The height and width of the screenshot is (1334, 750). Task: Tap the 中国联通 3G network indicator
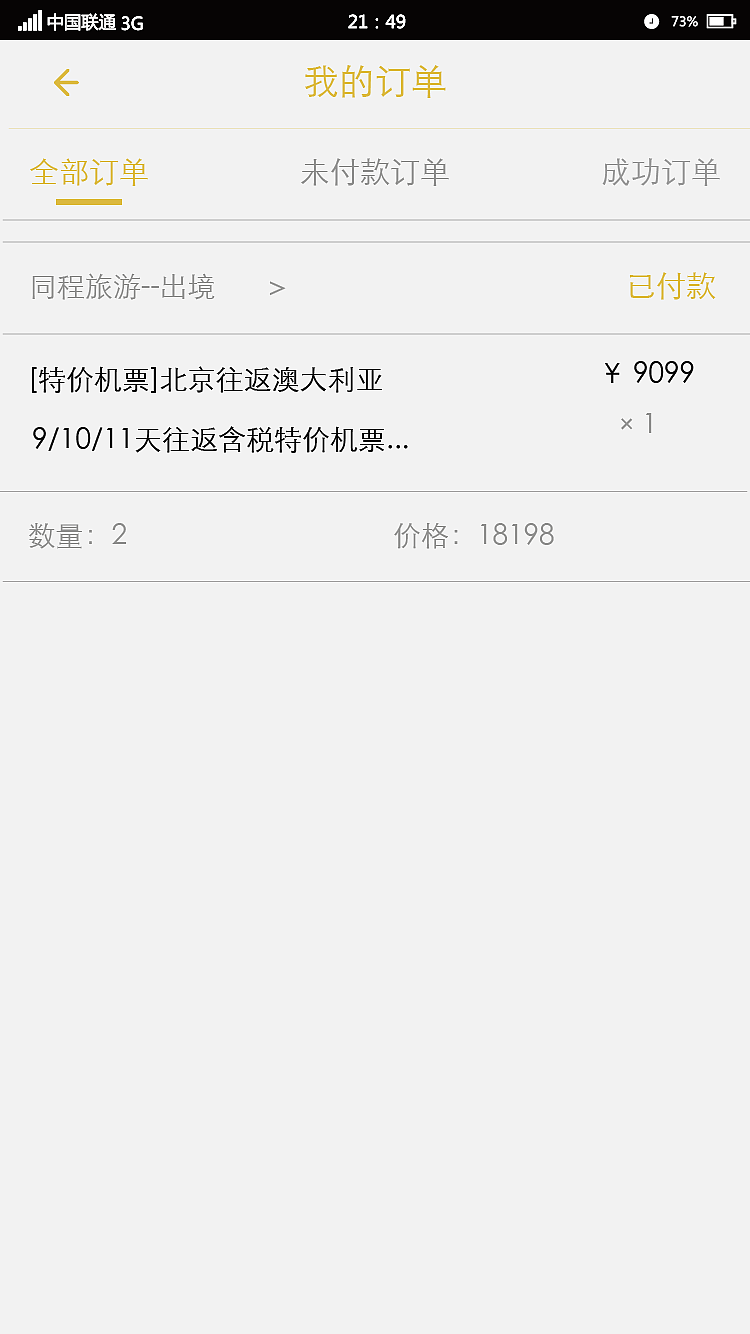coord(90,20)
